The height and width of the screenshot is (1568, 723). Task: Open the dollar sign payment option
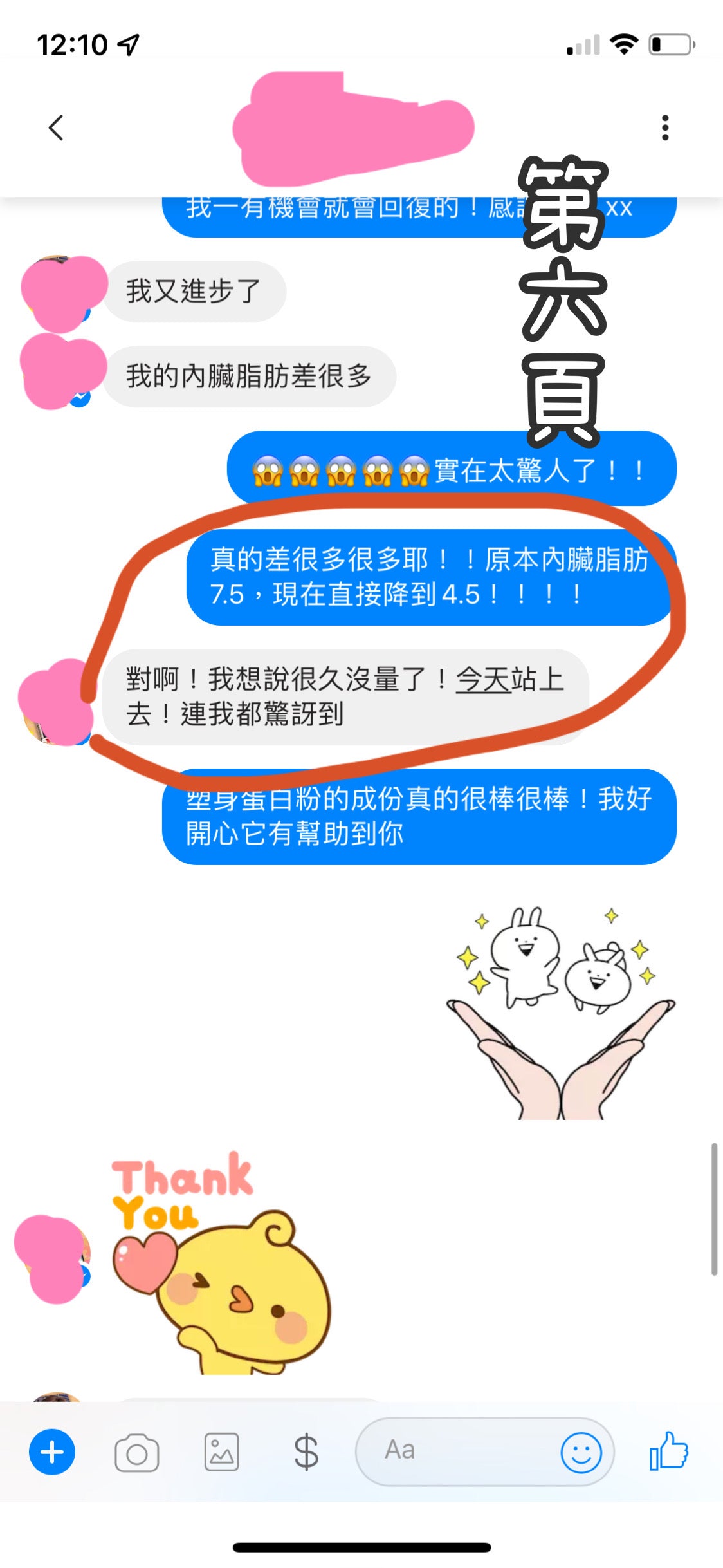306,1452
